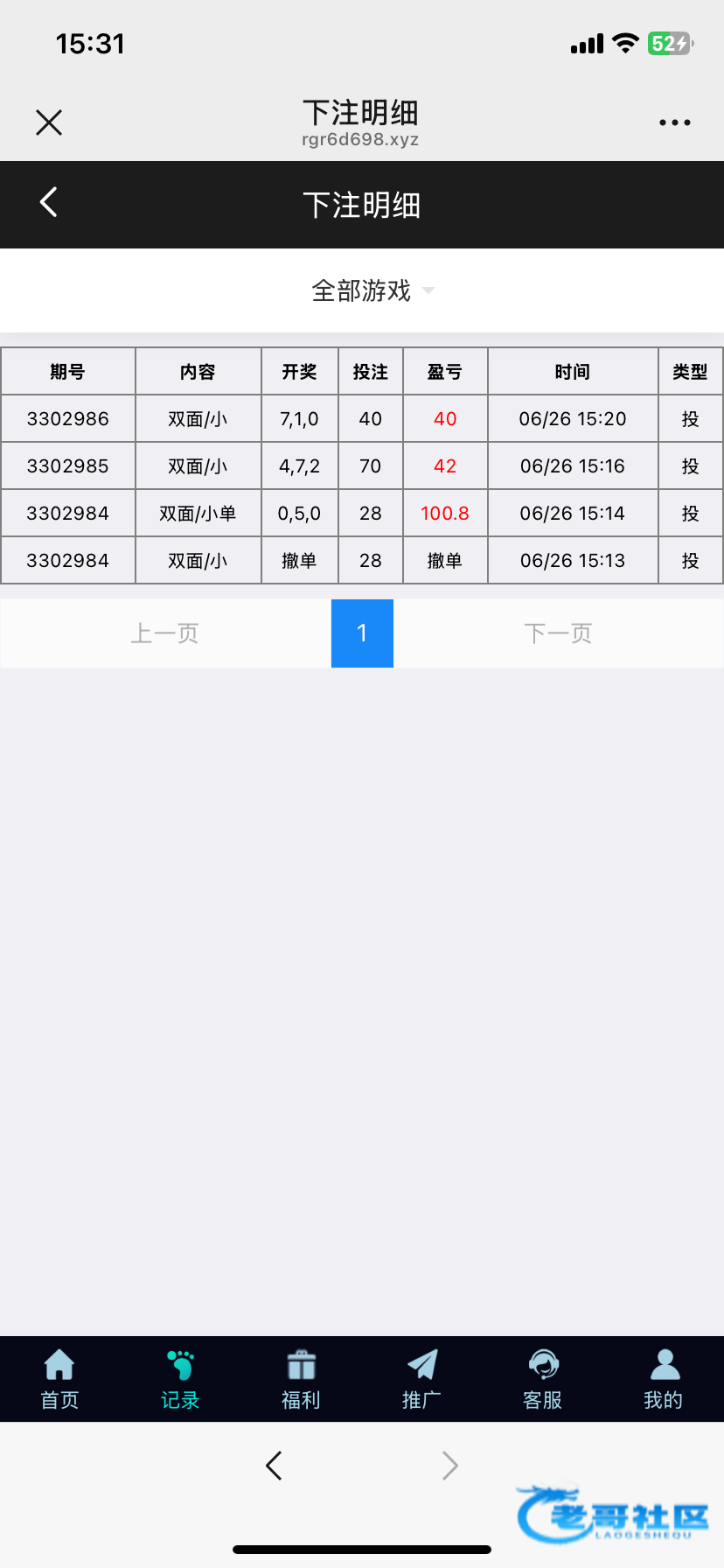Close the in-app browser page
The height and width of the screenshot is (1568, 724).
[x=49, y=122]
